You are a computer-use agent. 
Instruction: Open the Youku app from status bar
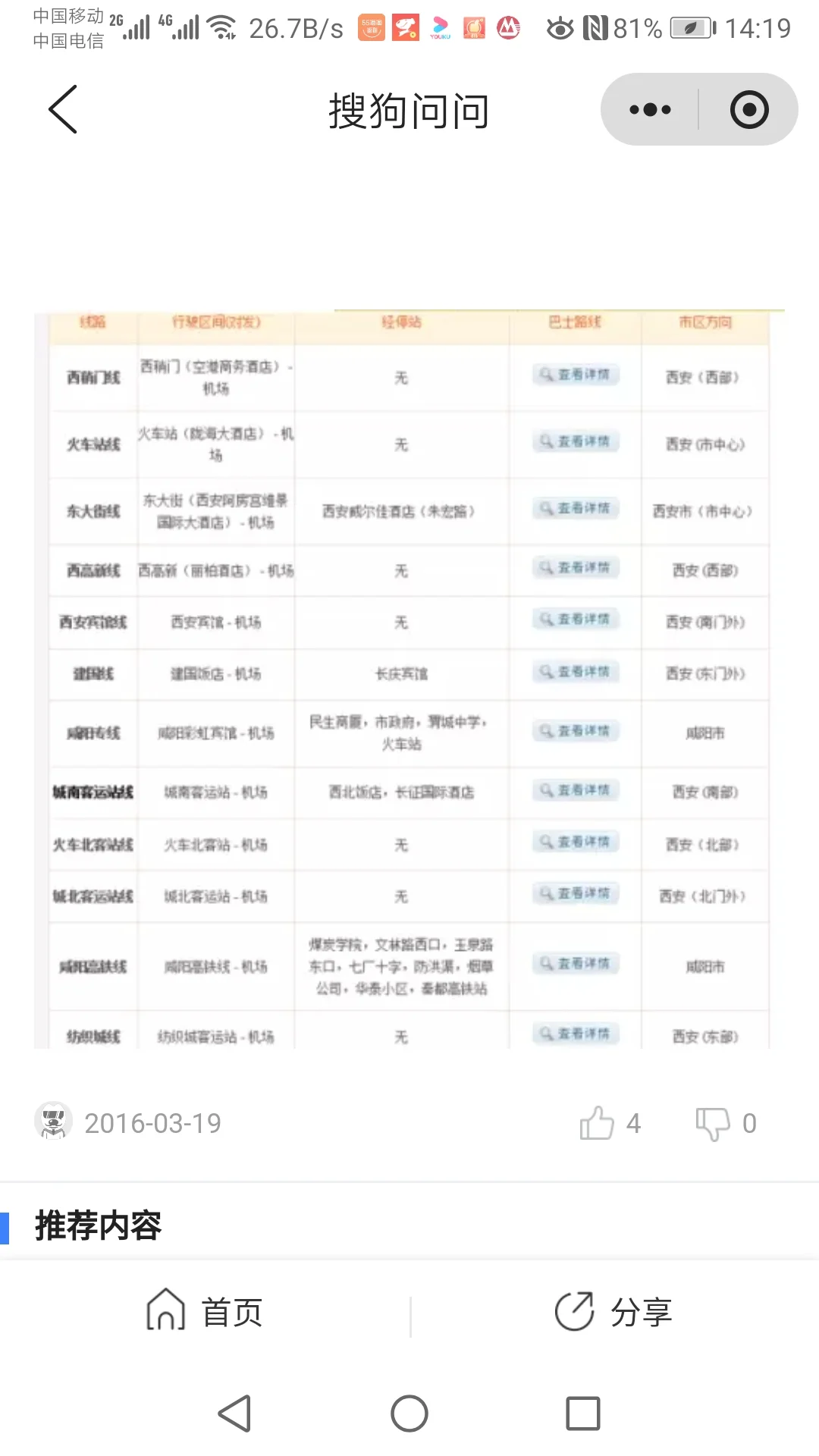[x=438, y=27]
